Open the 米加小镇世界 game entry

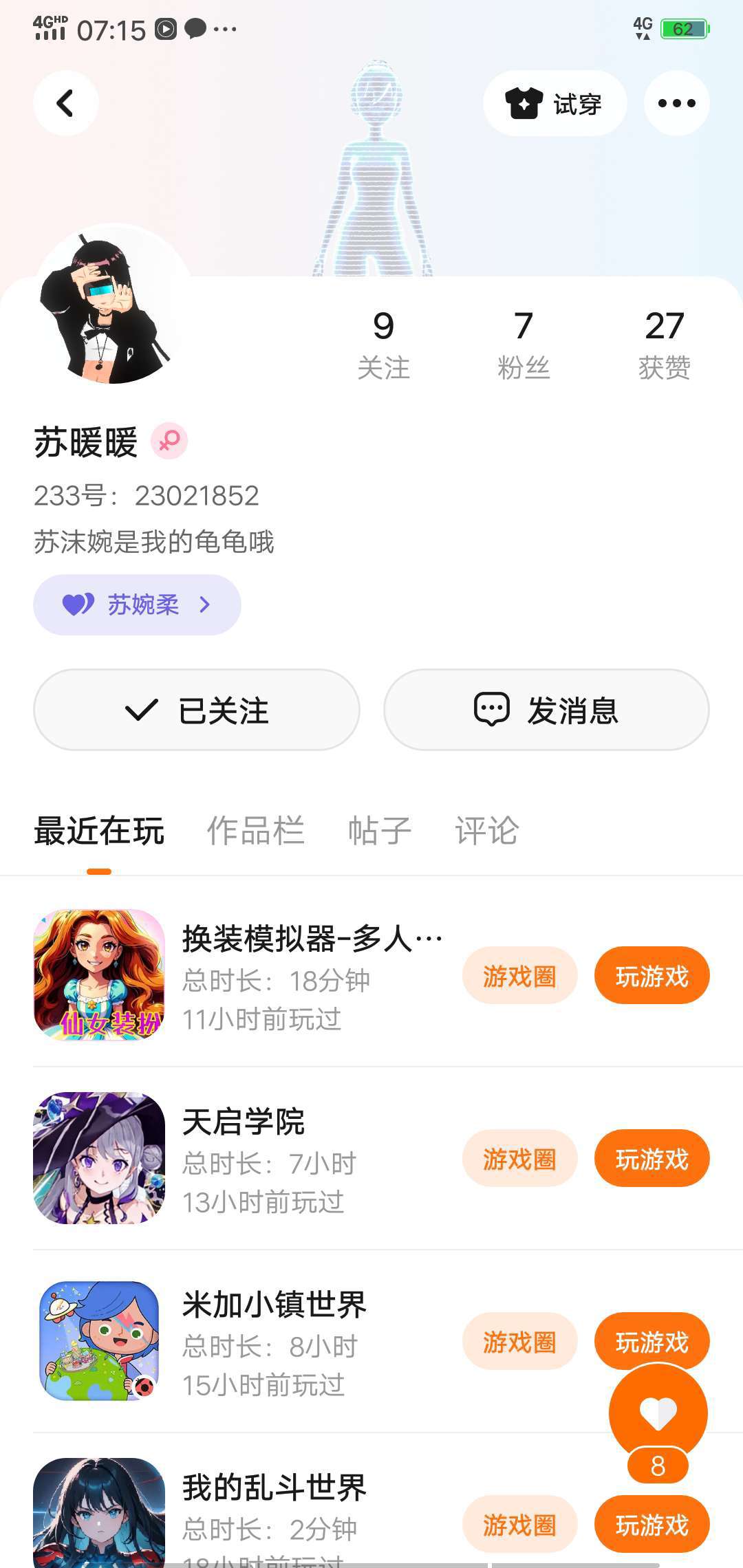point(274,1305)
